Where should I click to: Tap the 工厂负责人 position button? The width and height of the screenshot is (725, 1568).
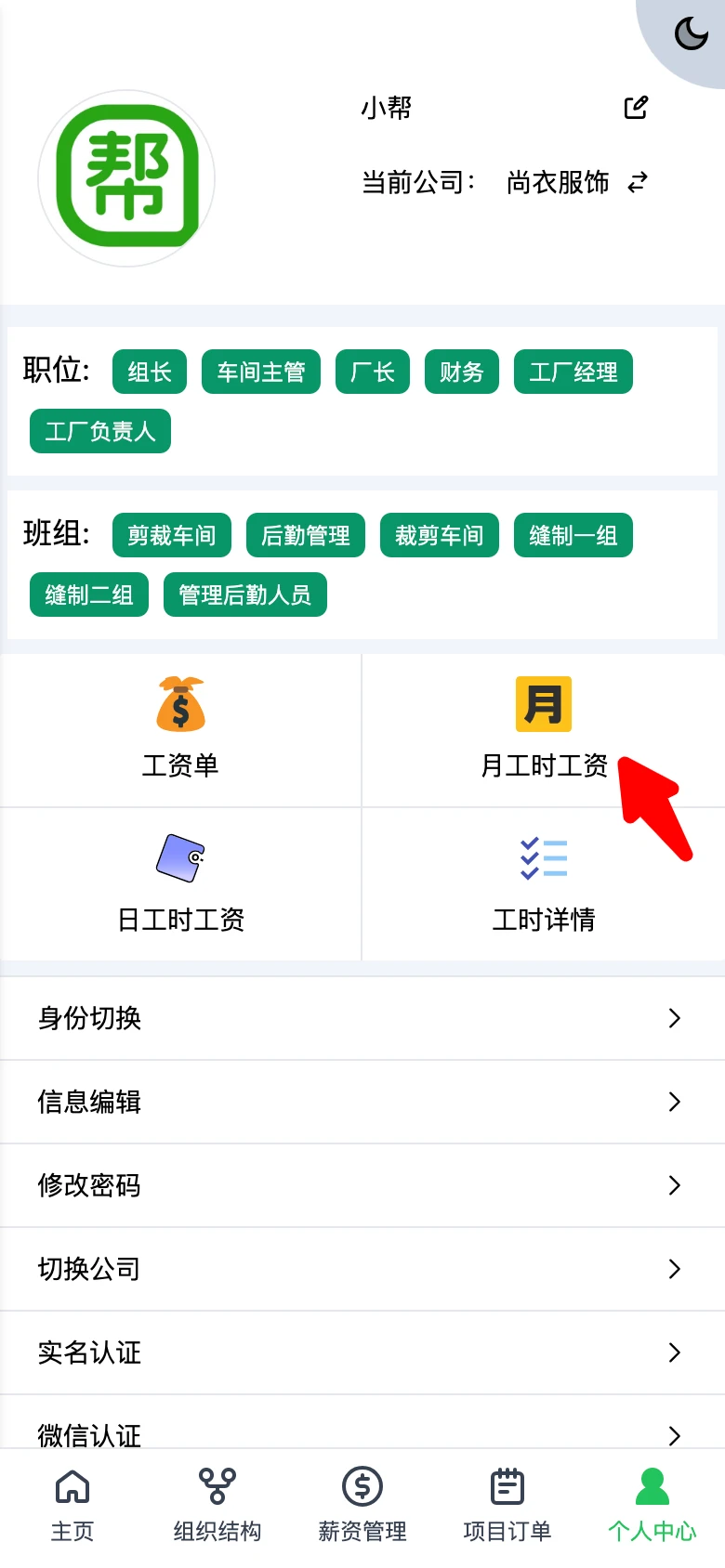pyautogui.click(x=99, y=431)
